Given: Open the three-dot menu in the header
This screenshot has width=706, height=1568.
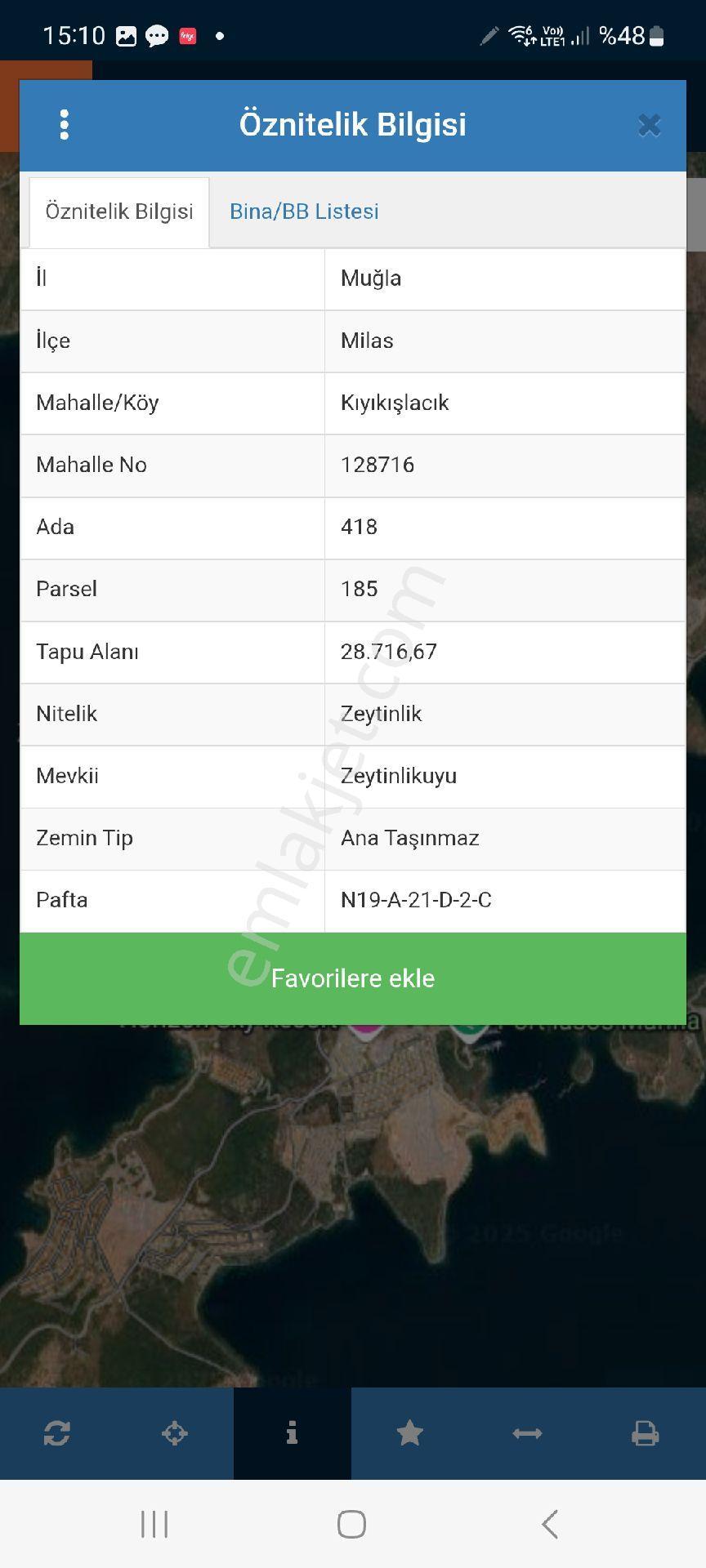Looking at the screenshot, I should [x=65, y=125].
